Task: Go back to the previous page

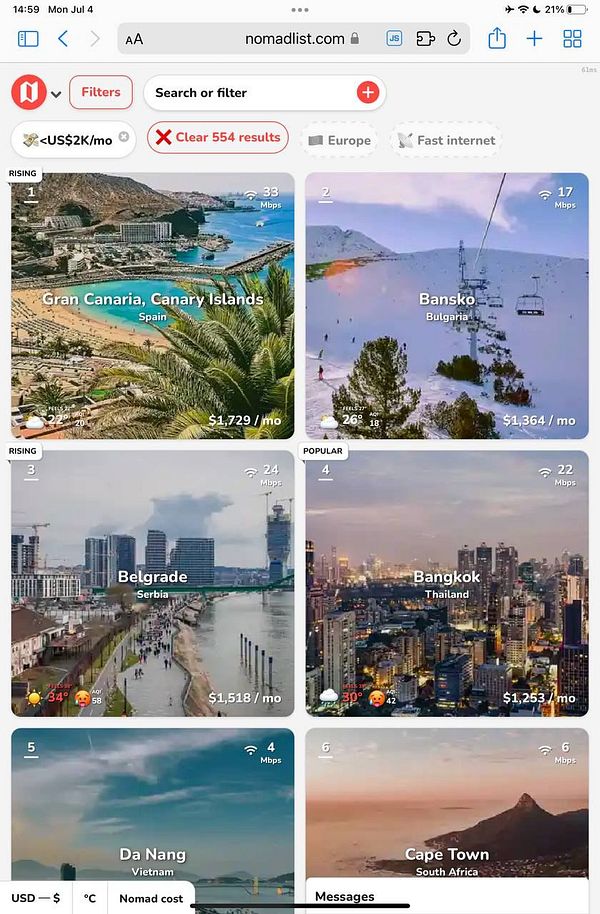Action: (63, 39)
